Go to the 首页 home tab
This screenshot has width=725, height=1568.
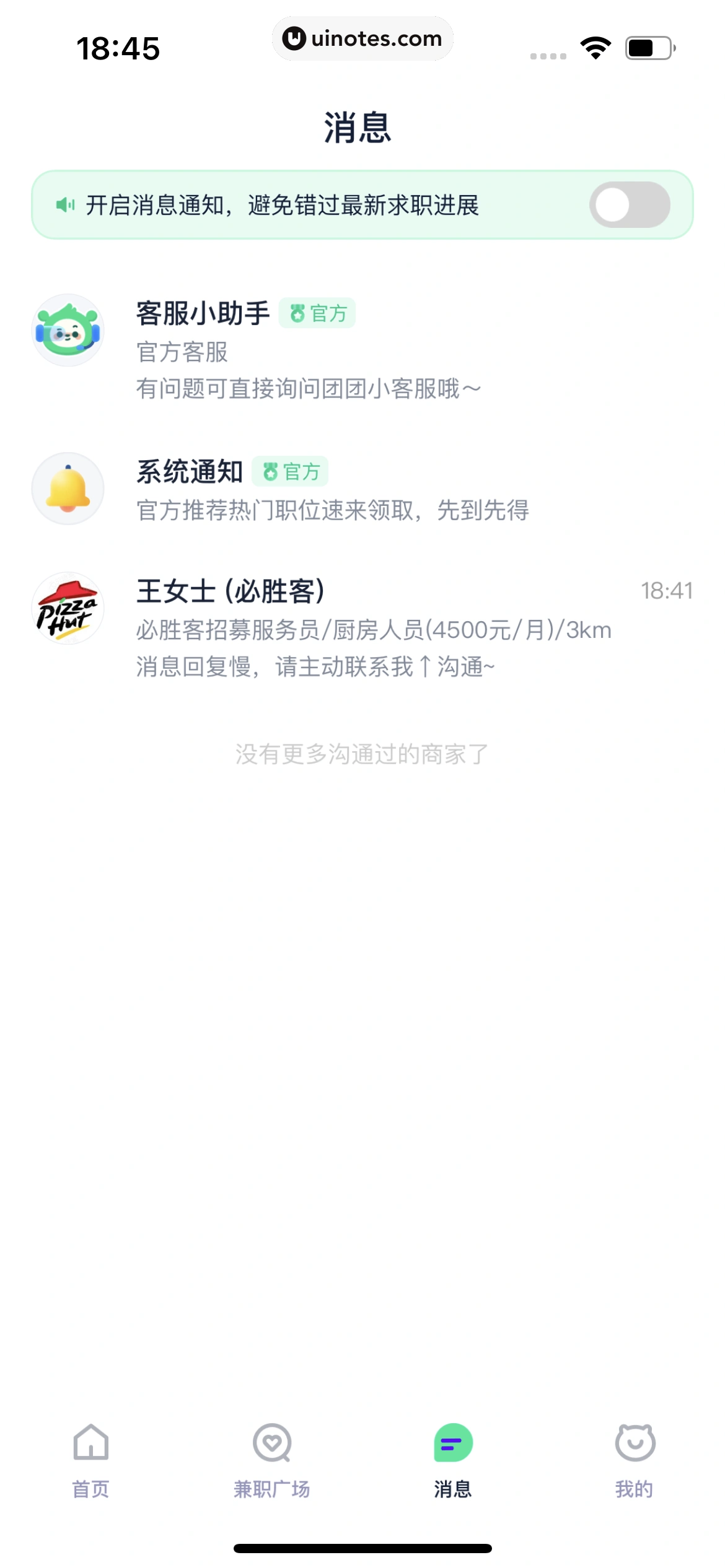pyautogui.click(x=90, y=1460)
